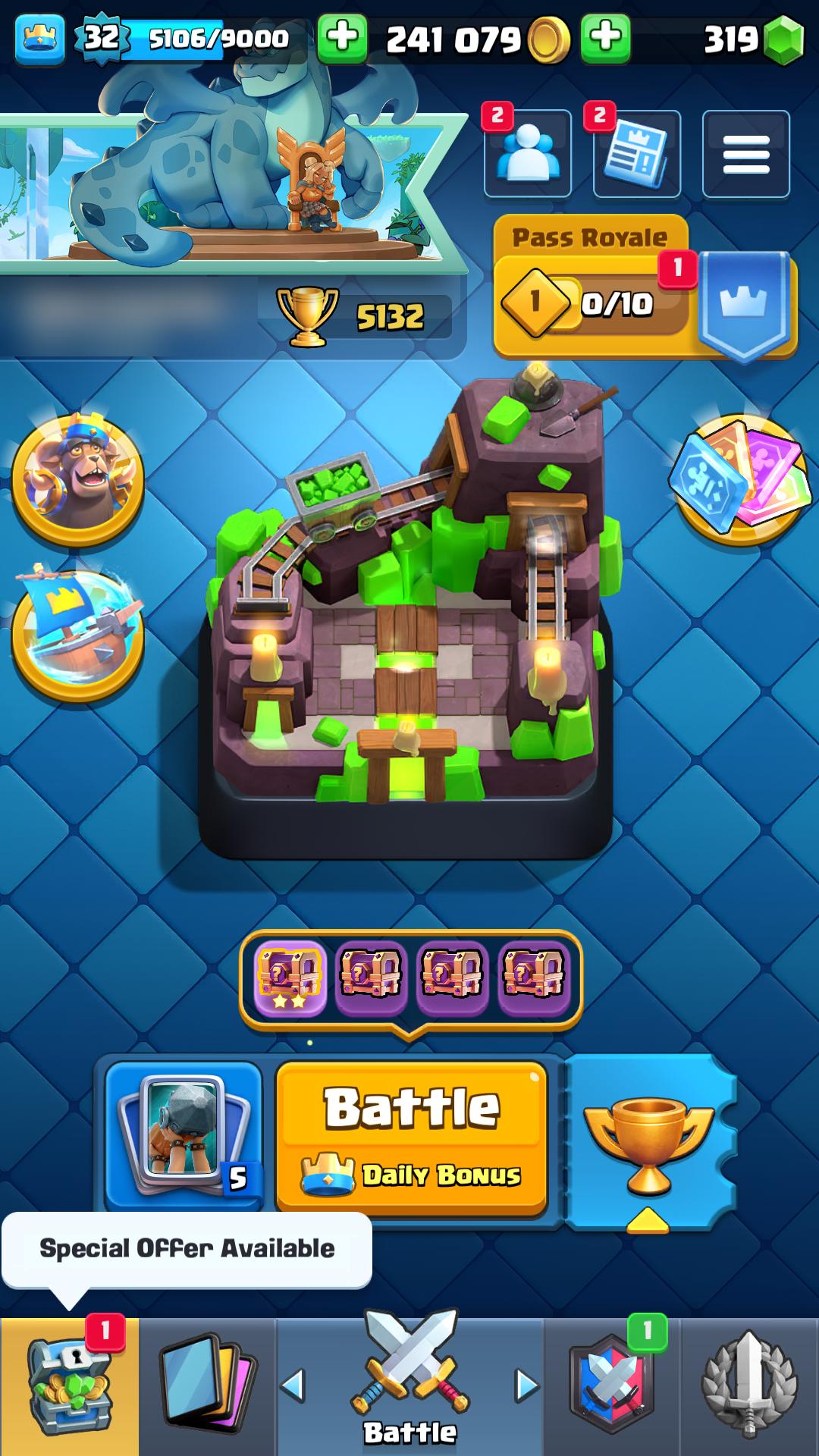
Task: Open the Pass Royale panel
Action: pyautogui.click(x=645, y=287)
